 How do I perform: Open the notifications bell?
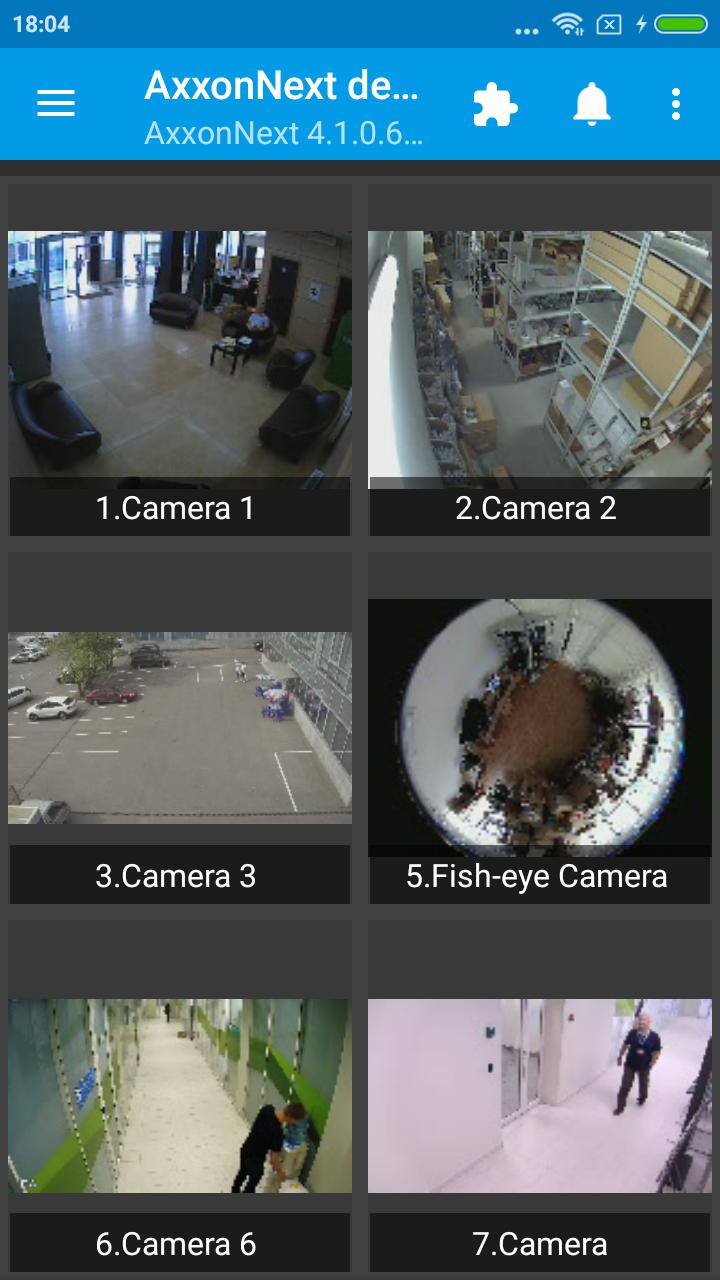point(591,104)
